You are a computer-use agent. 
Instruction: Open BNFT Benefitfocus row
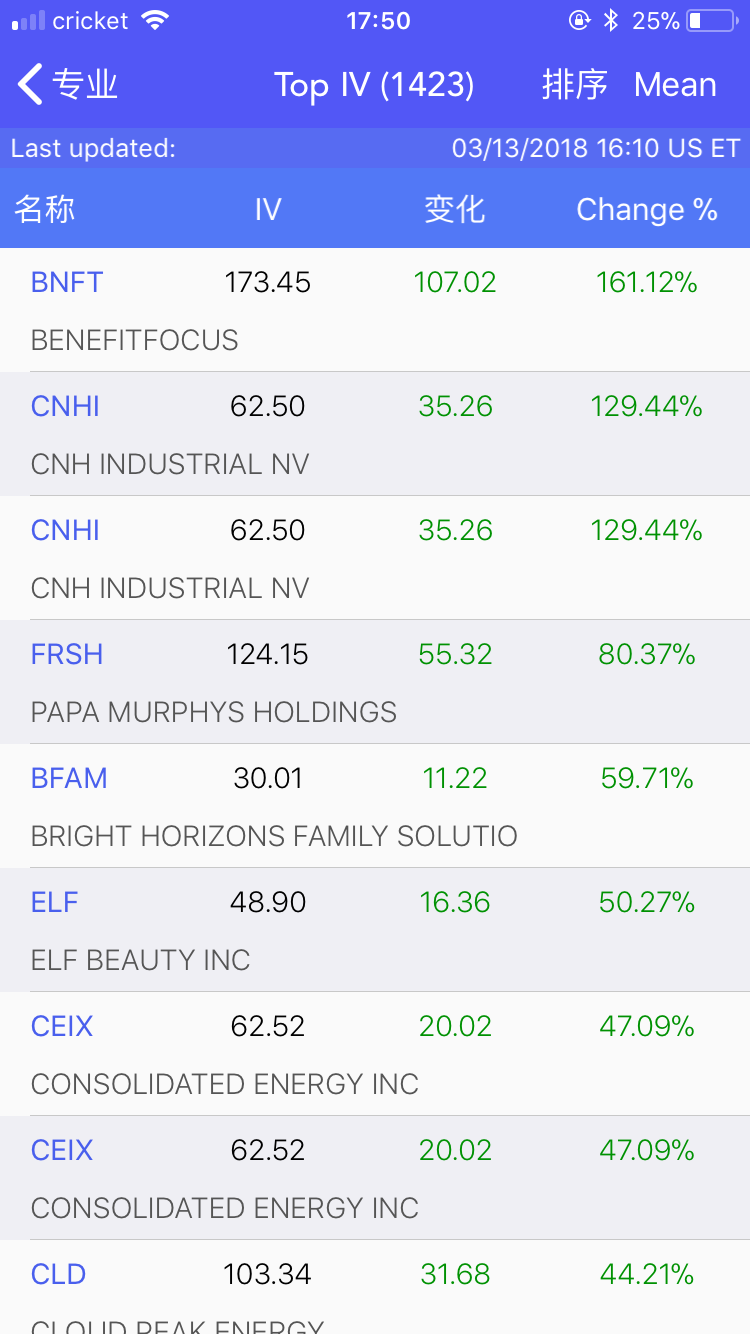click(x=375, y=310)
